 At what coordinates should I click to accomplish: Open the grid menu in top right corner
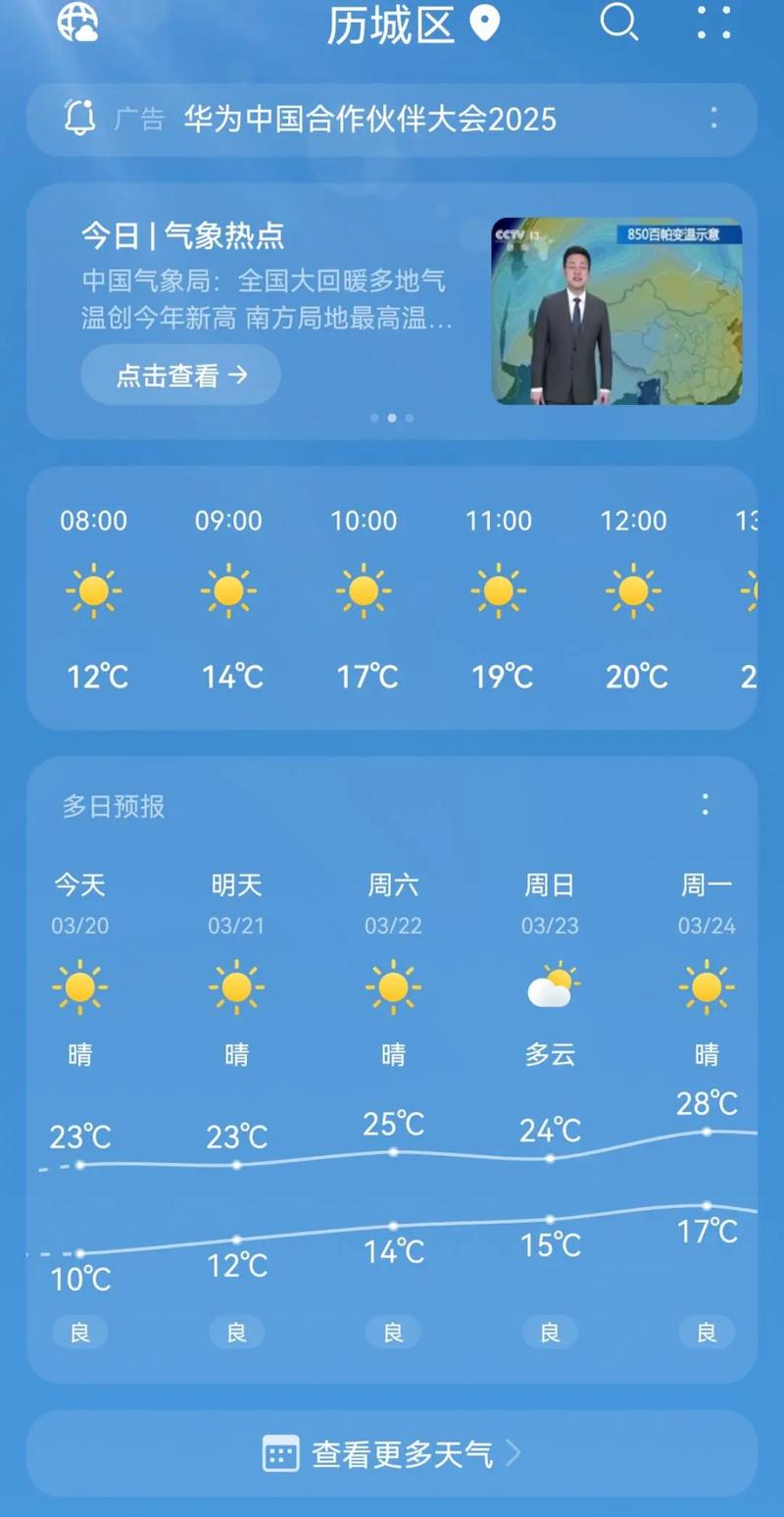click(x=712, y=25)
